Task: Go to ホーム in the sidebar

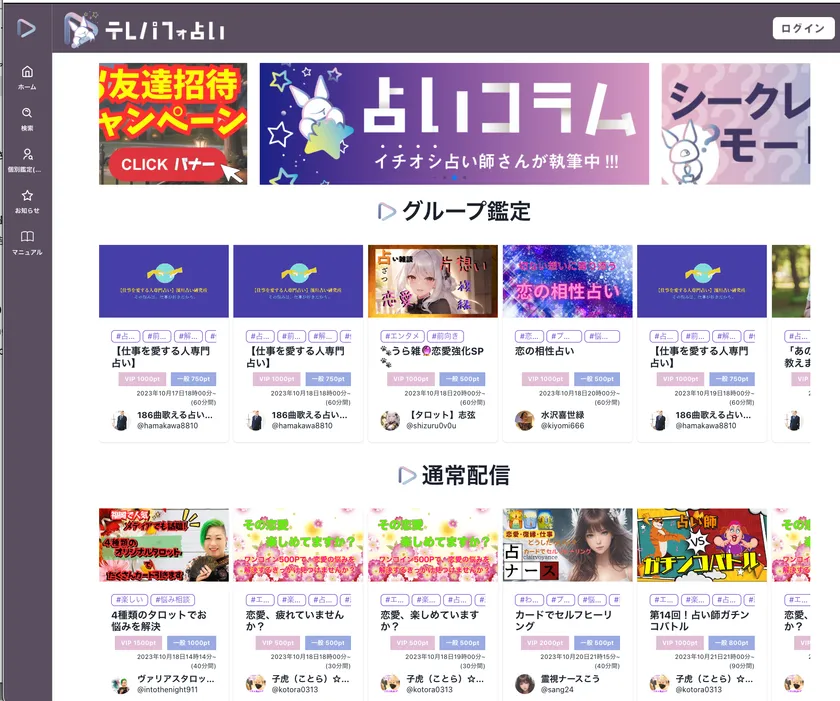Action: [27, 77]
